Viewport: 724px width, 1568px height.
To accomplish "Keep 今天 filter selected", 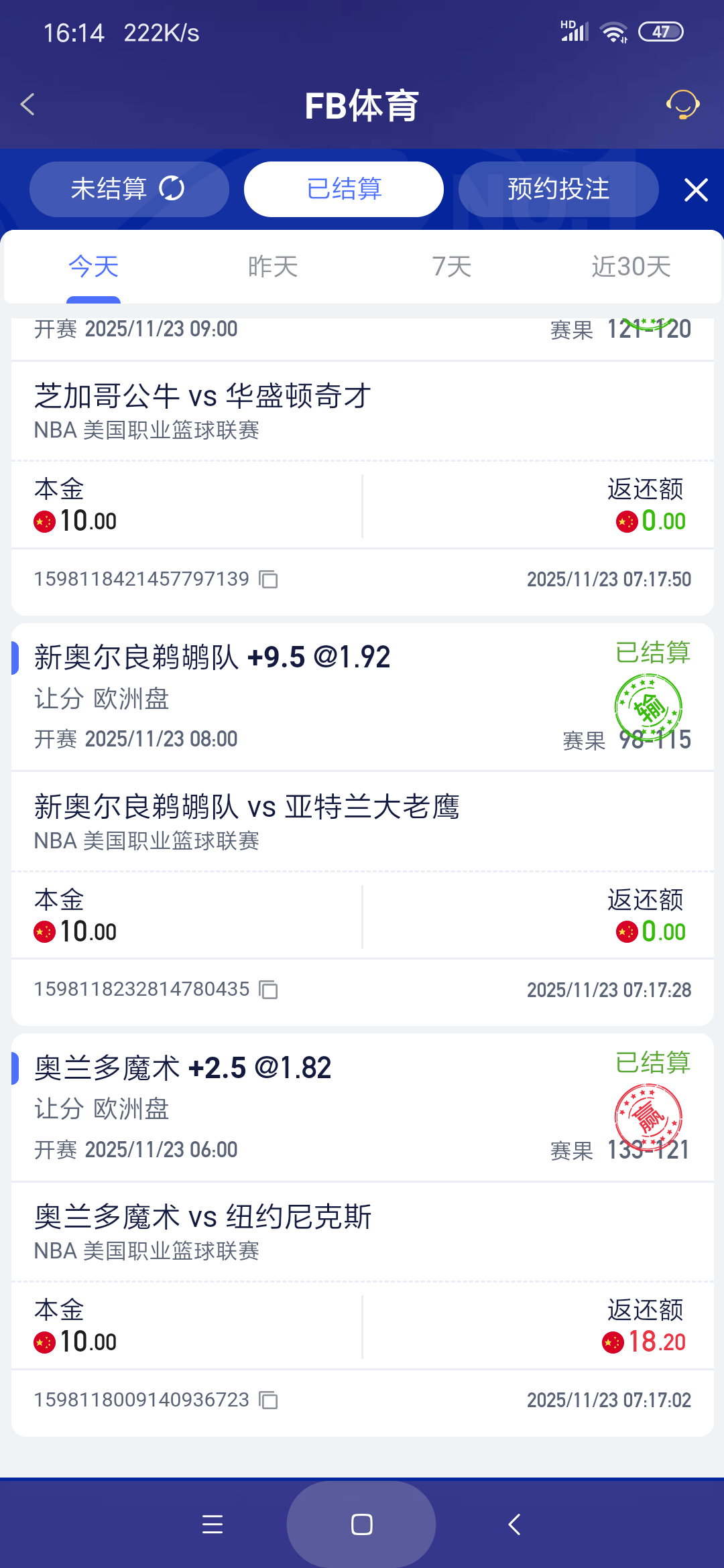I will [93, 266].
